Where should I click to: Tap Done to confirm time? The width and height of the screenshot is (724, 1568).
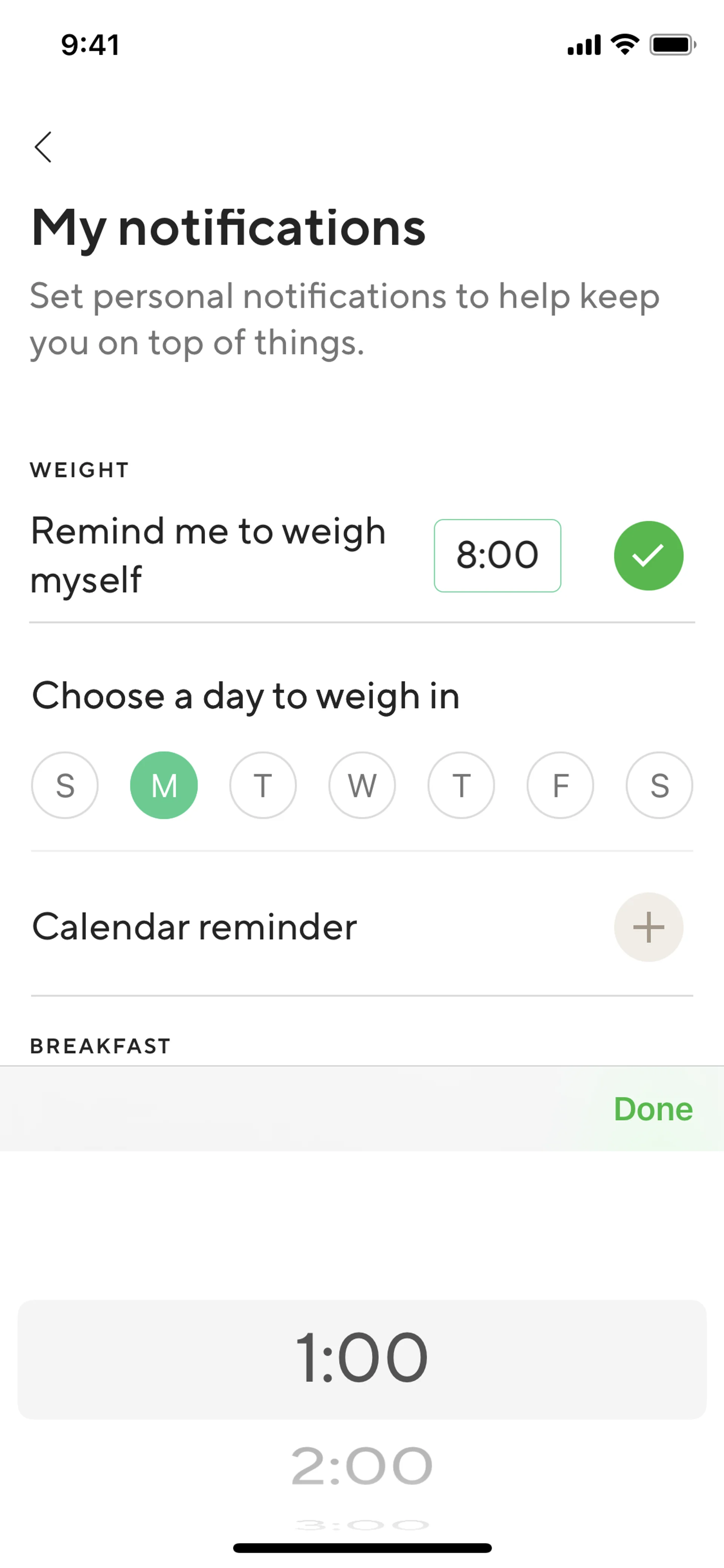(653, 1109)
